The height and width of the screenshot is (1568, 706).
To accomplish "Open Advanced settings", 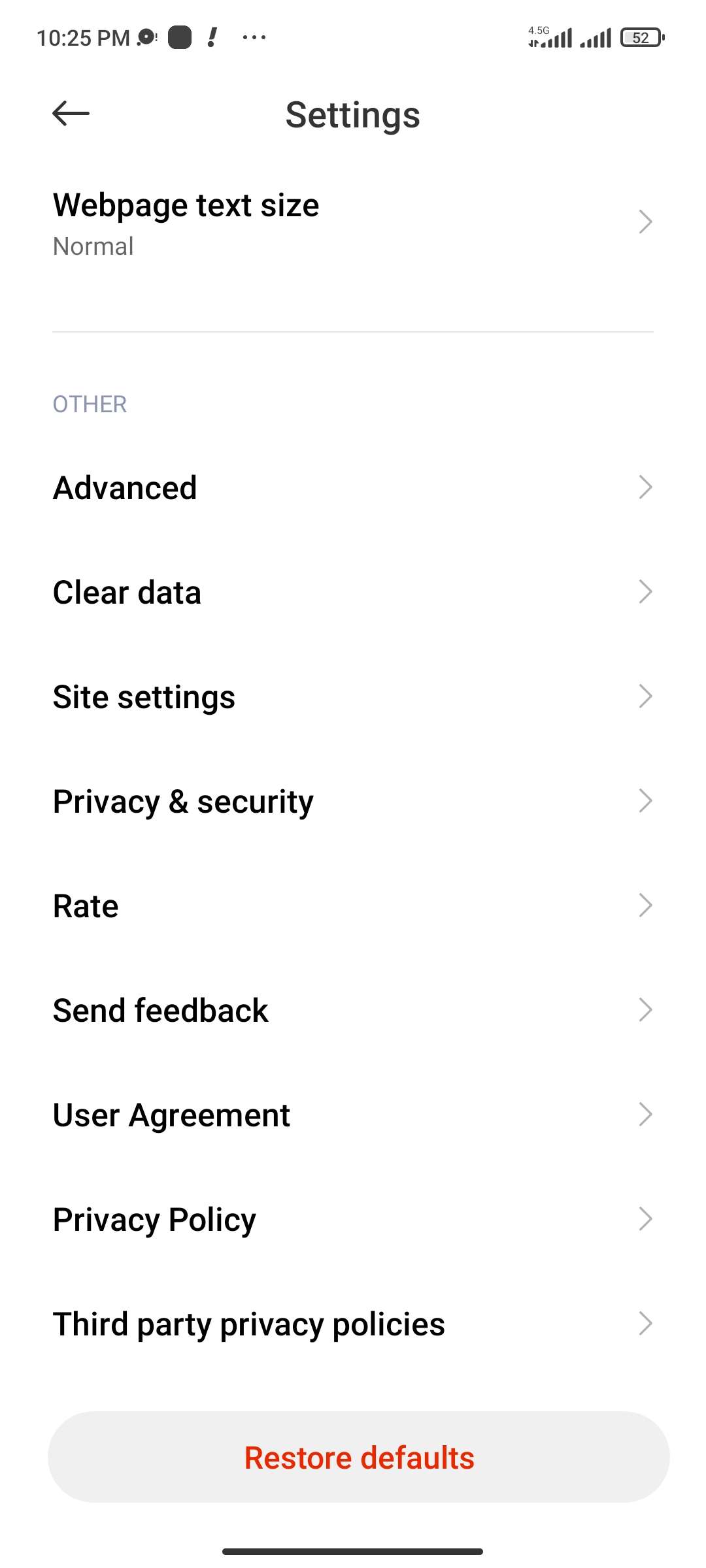I will [x=353, y=487].
